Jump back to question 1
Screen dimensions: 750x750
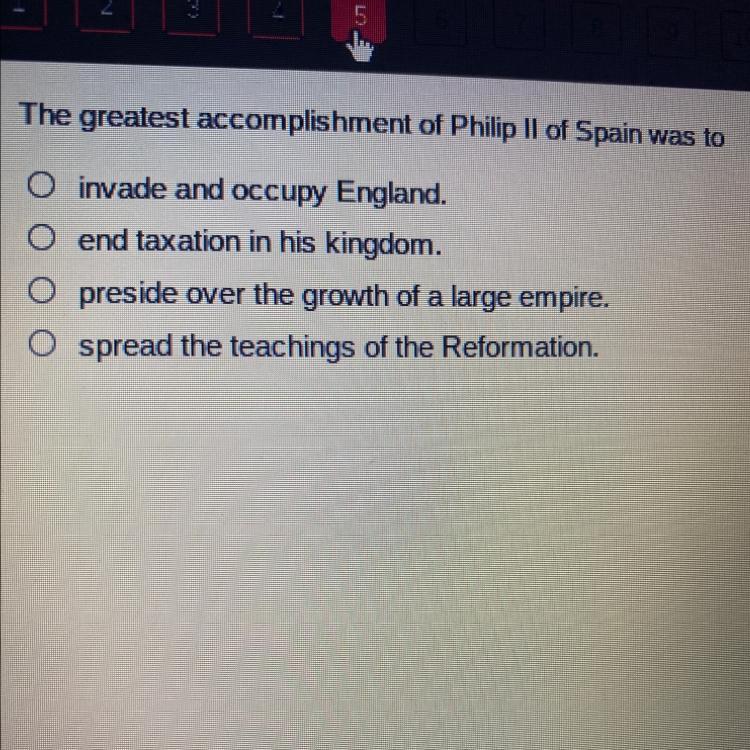(x=19, y=12)
